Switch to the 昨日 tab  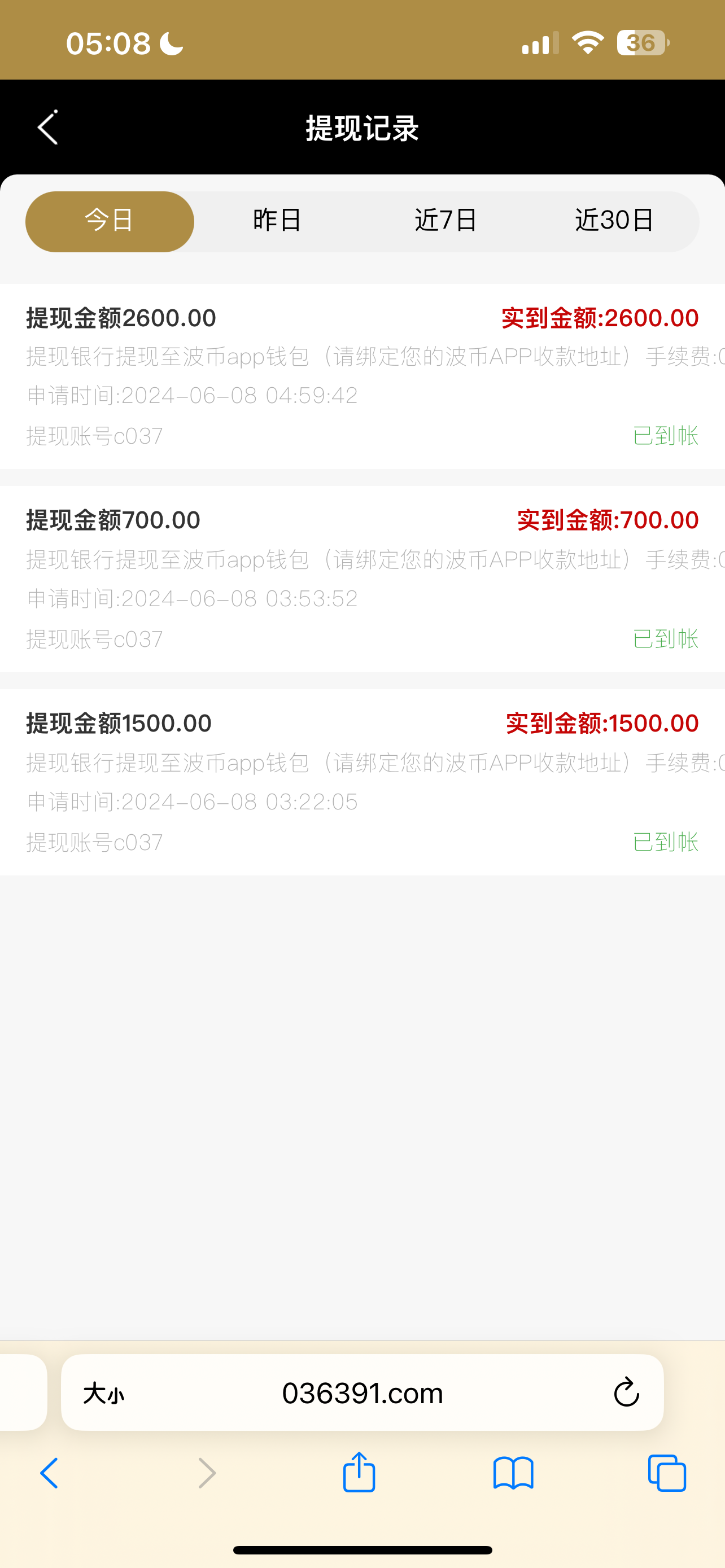click(277, 220)
